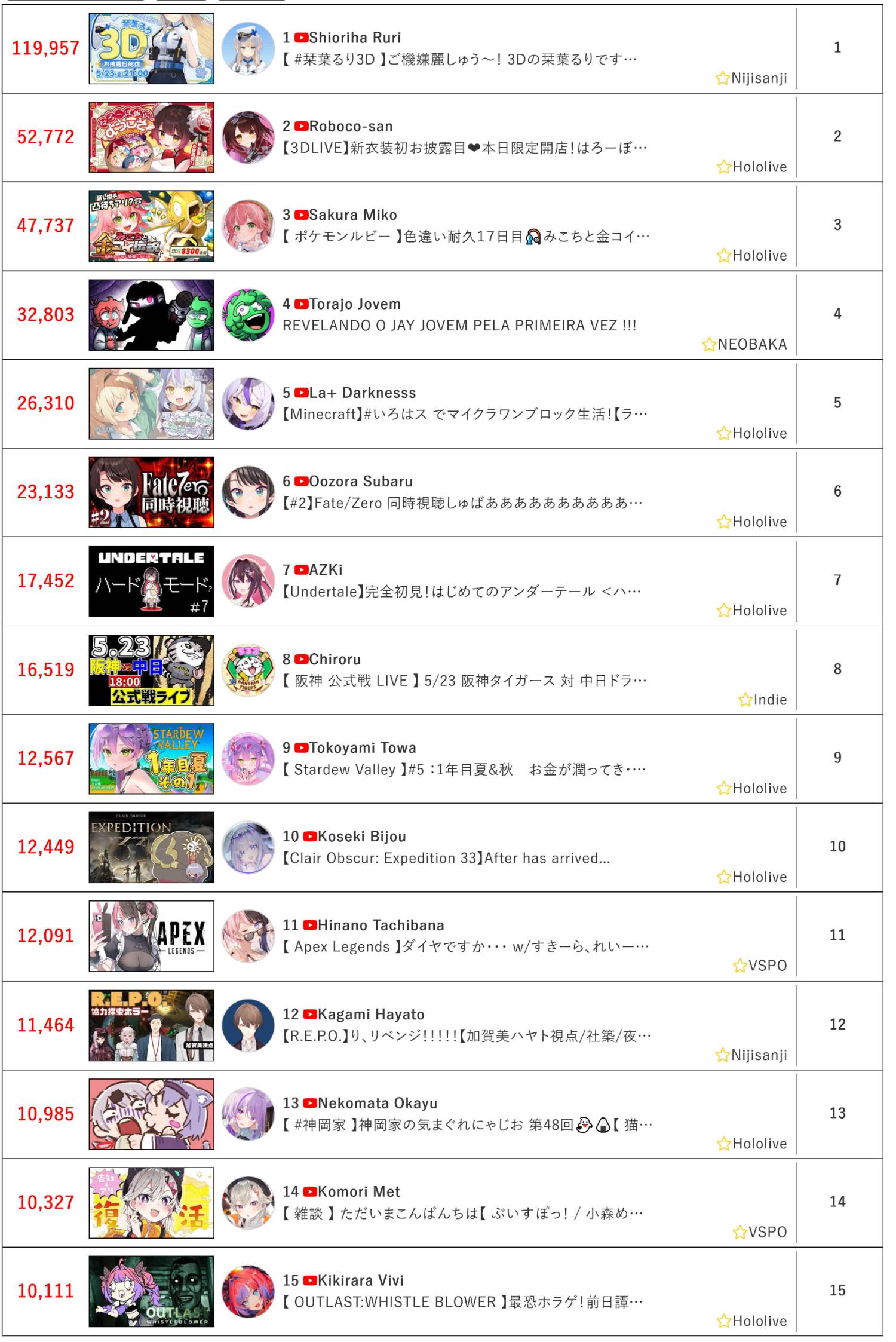Viewport: 896px width, 1342px height.
Task: Open Hinano Tachibana's Apex Legends thumbnail
Action: click(151, 936)
